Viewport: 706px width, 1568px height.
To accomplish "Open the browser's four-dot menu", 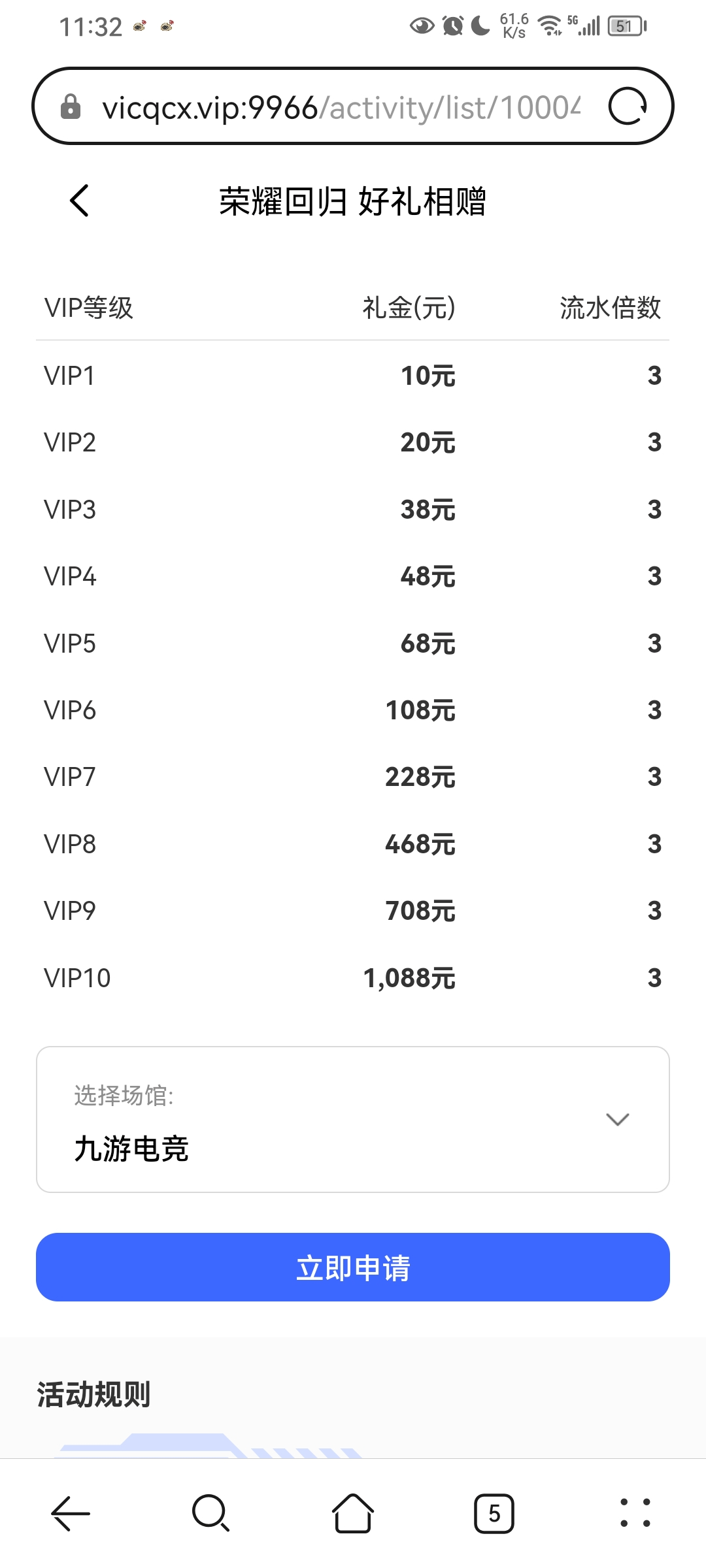I will [635, 1513].
